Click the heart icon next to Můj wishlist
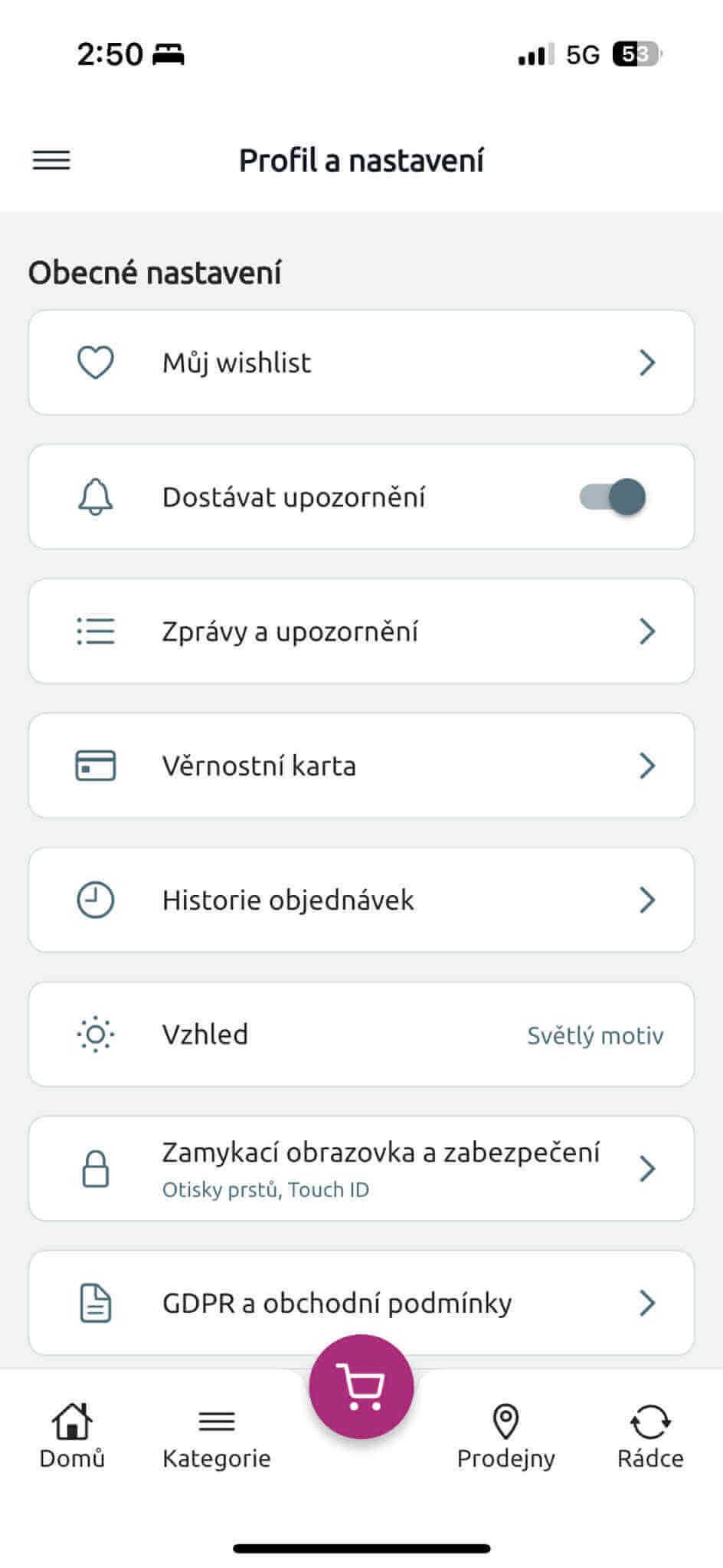 click(x=95, y=362)
